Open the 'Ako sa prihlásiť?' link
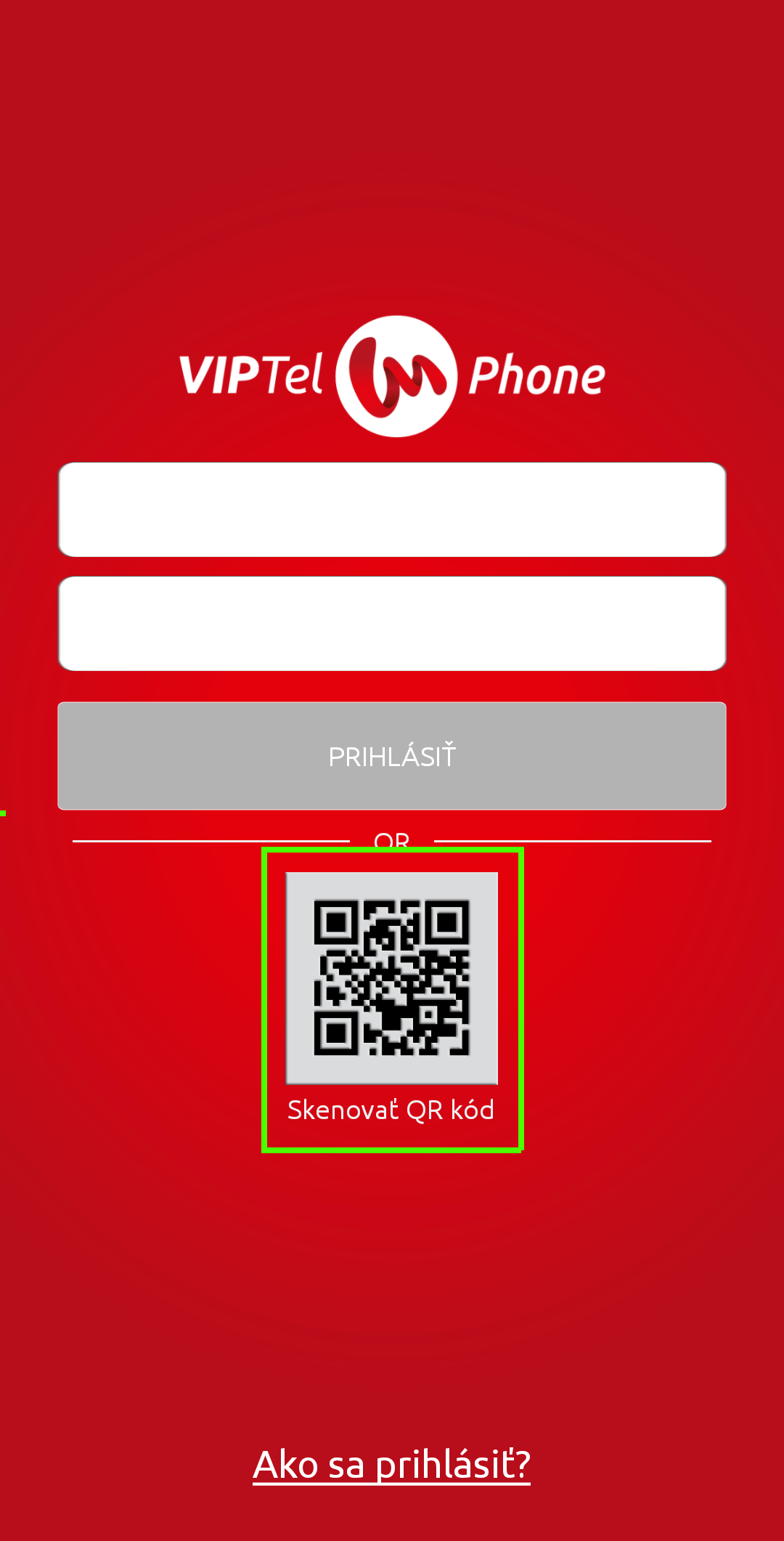The image size is (784, 1541). (392, 1464)
